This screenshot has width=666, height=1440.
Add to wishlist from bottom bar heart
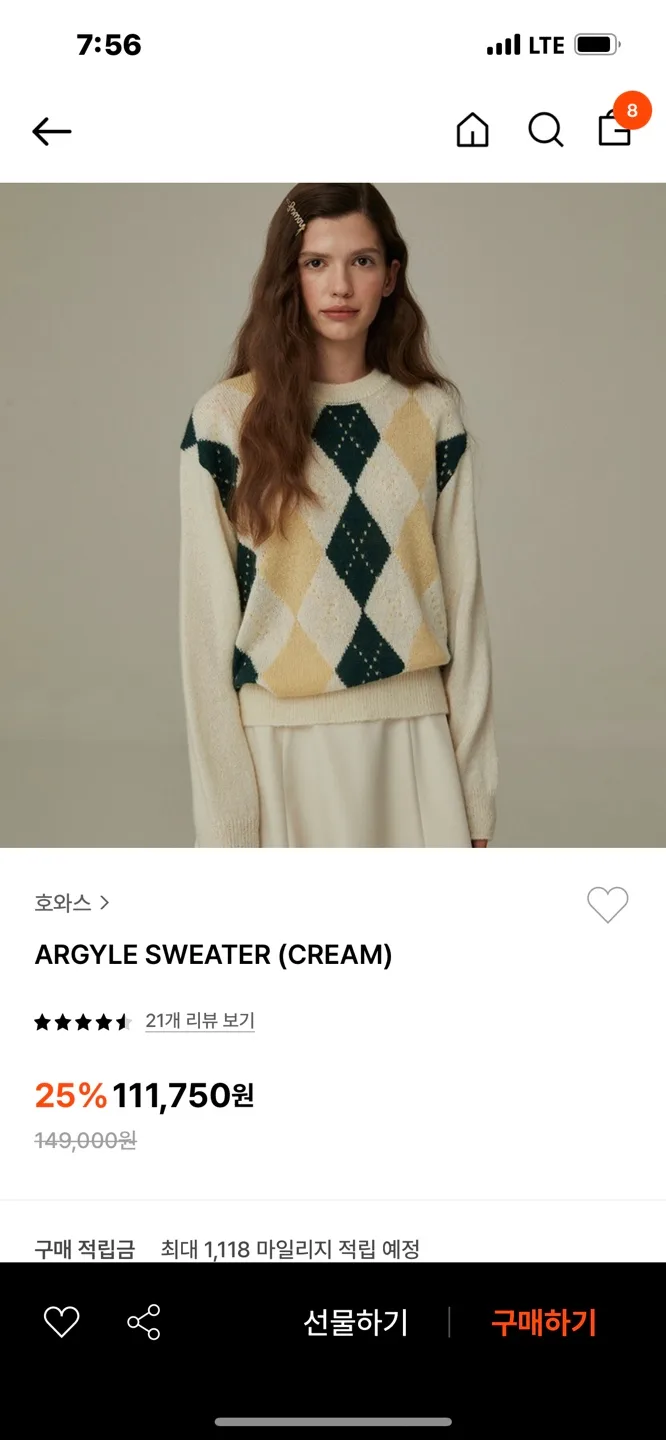pyautogui.click(x=61, y=1322)
